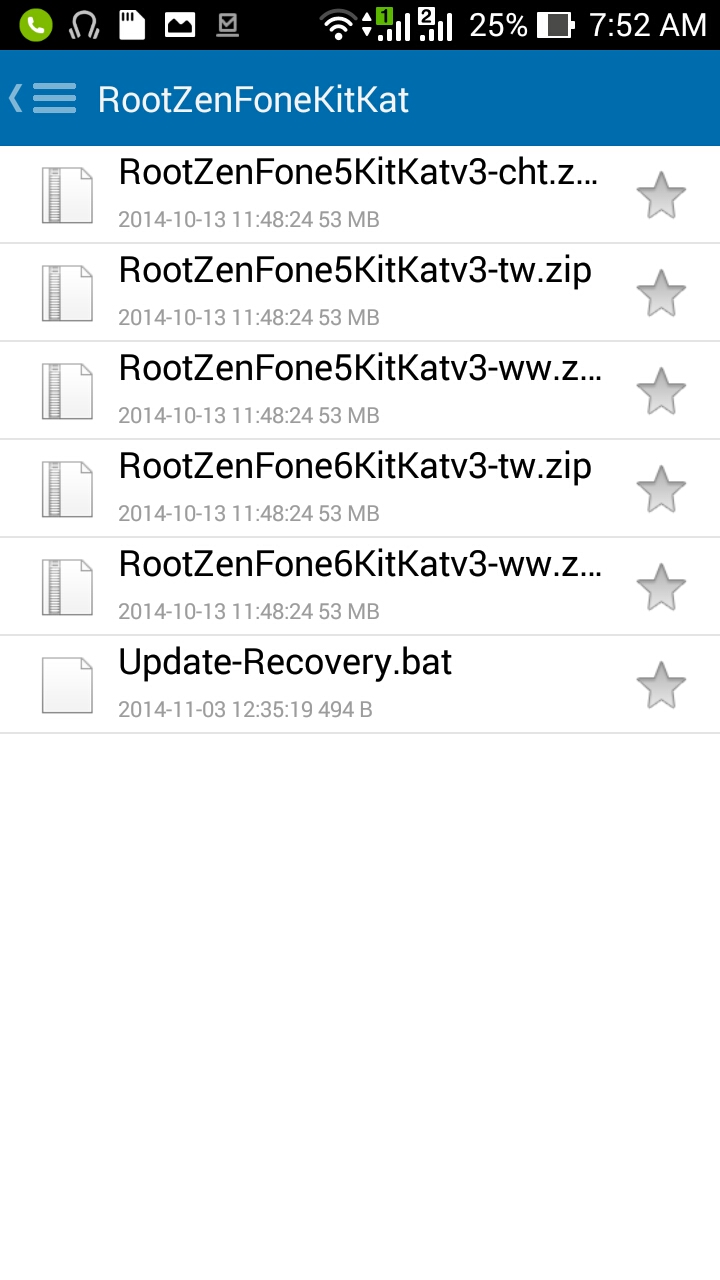Image resolution: width=720 pixels, height=1280 pixels.
Task: Add RootZenFone6KitKatv3-ww to favorites
Action: 661,587
